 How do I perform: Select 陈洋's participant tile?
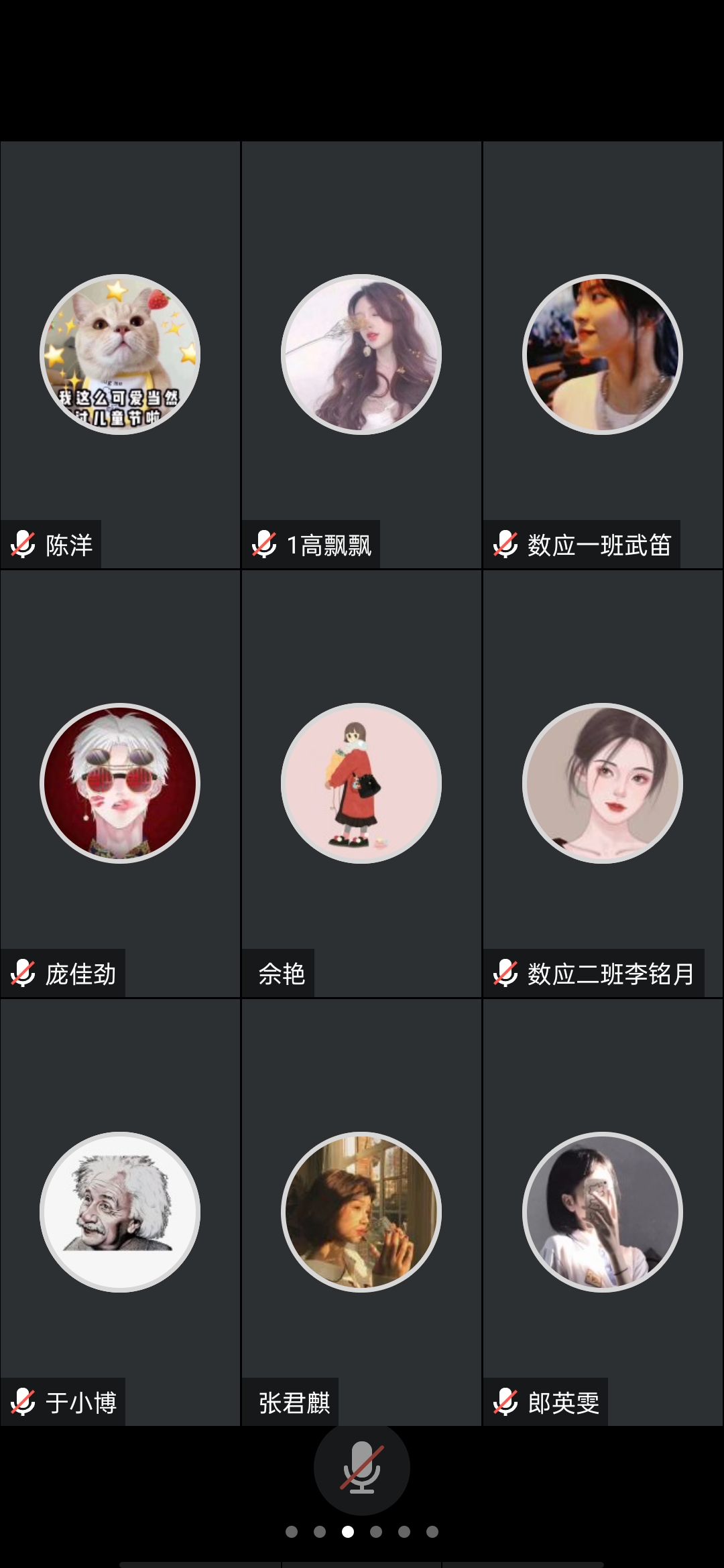point(121,355)
